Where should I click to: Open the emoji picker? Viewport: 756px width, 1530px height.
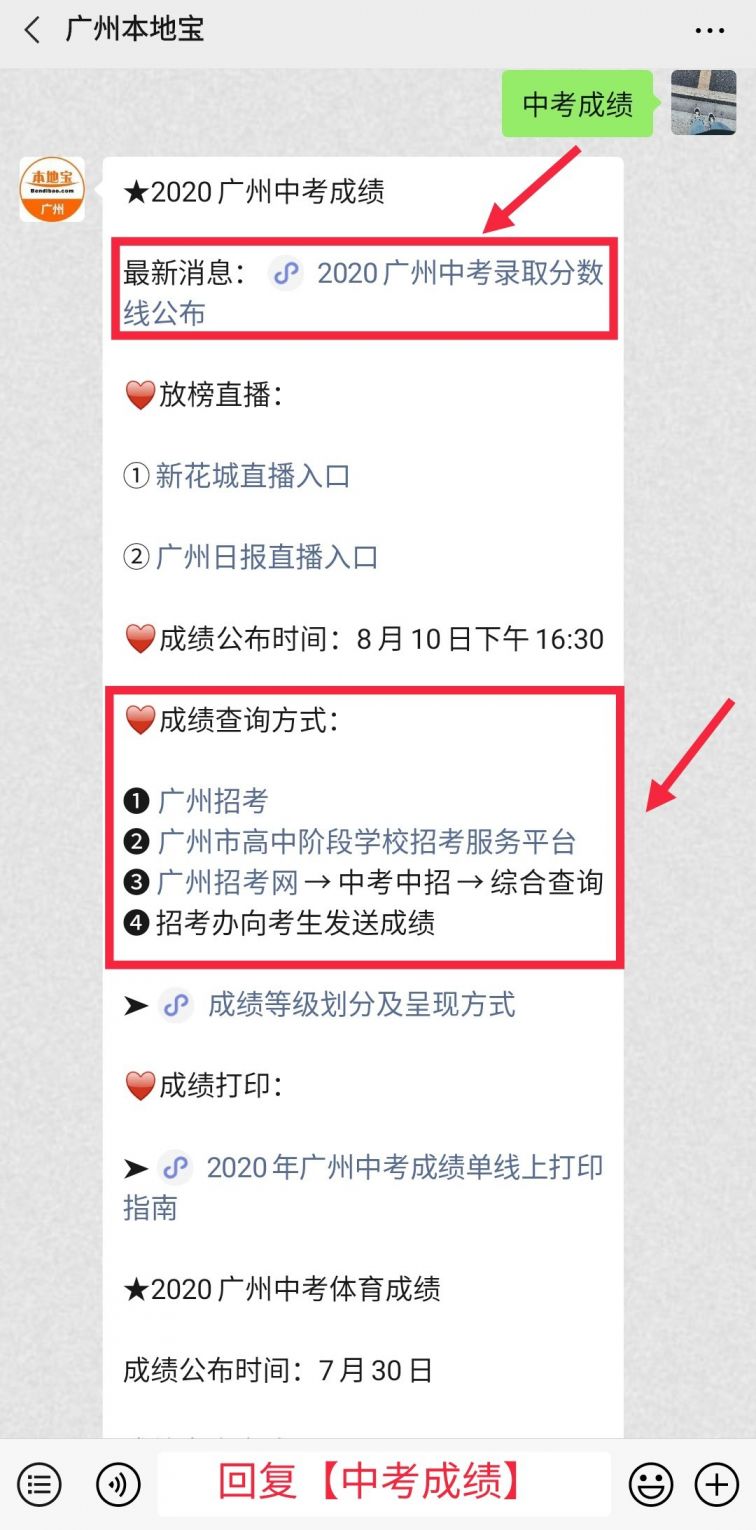tap(650, 1484)
